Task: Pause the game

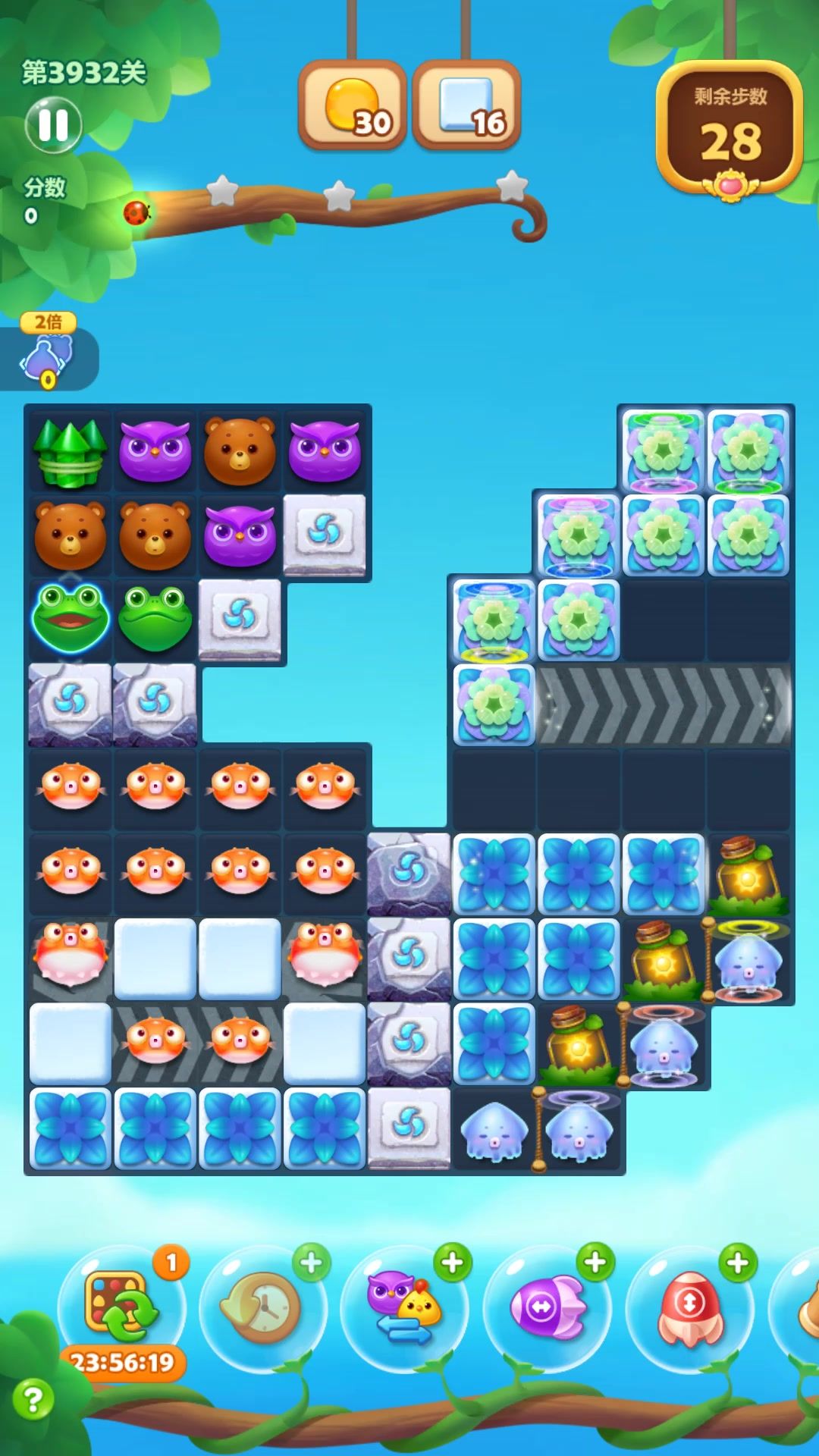Action: 53,125
